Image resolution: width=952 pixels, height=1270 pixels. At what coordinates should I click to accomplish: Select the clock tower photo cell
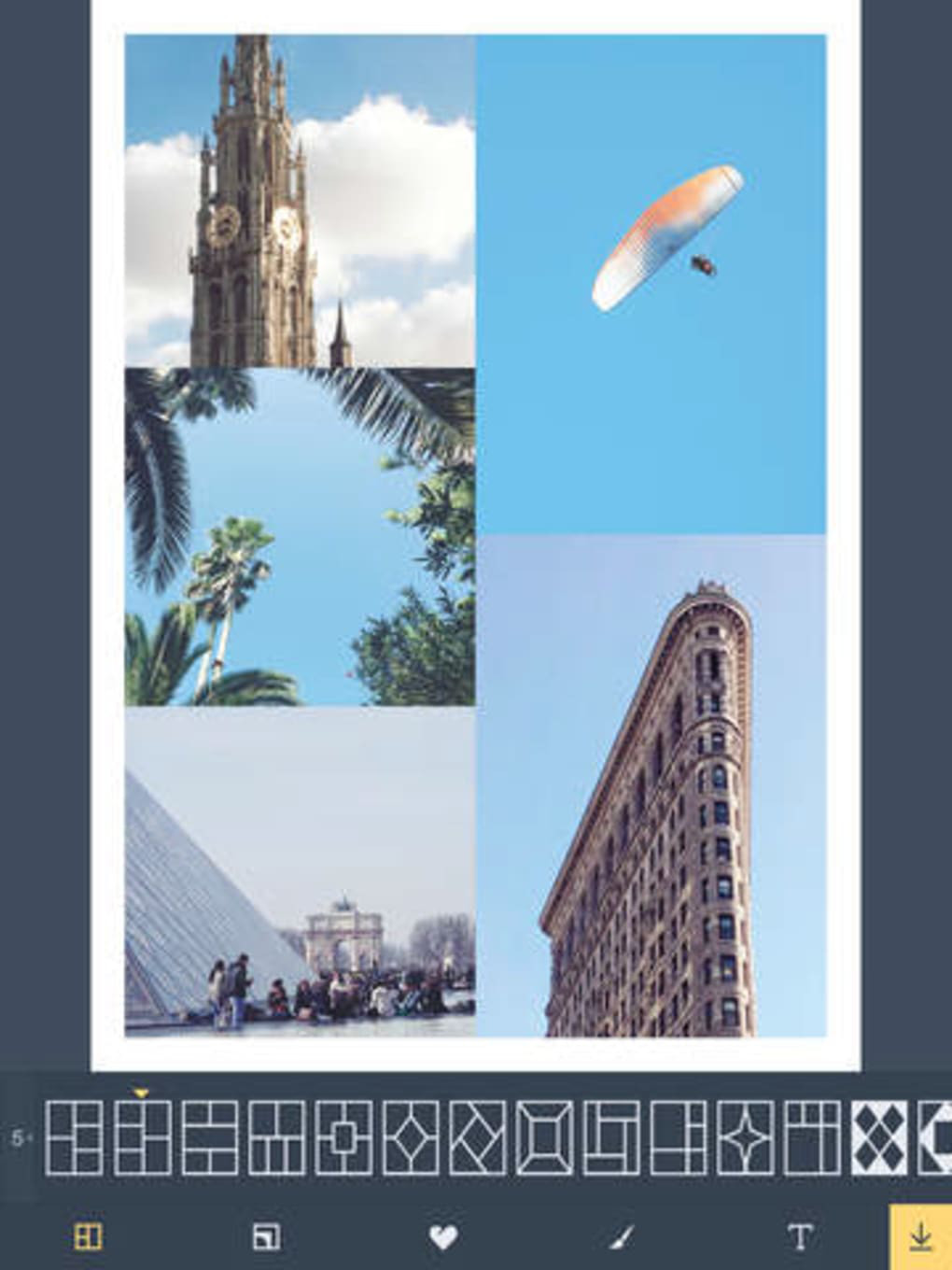300,201
